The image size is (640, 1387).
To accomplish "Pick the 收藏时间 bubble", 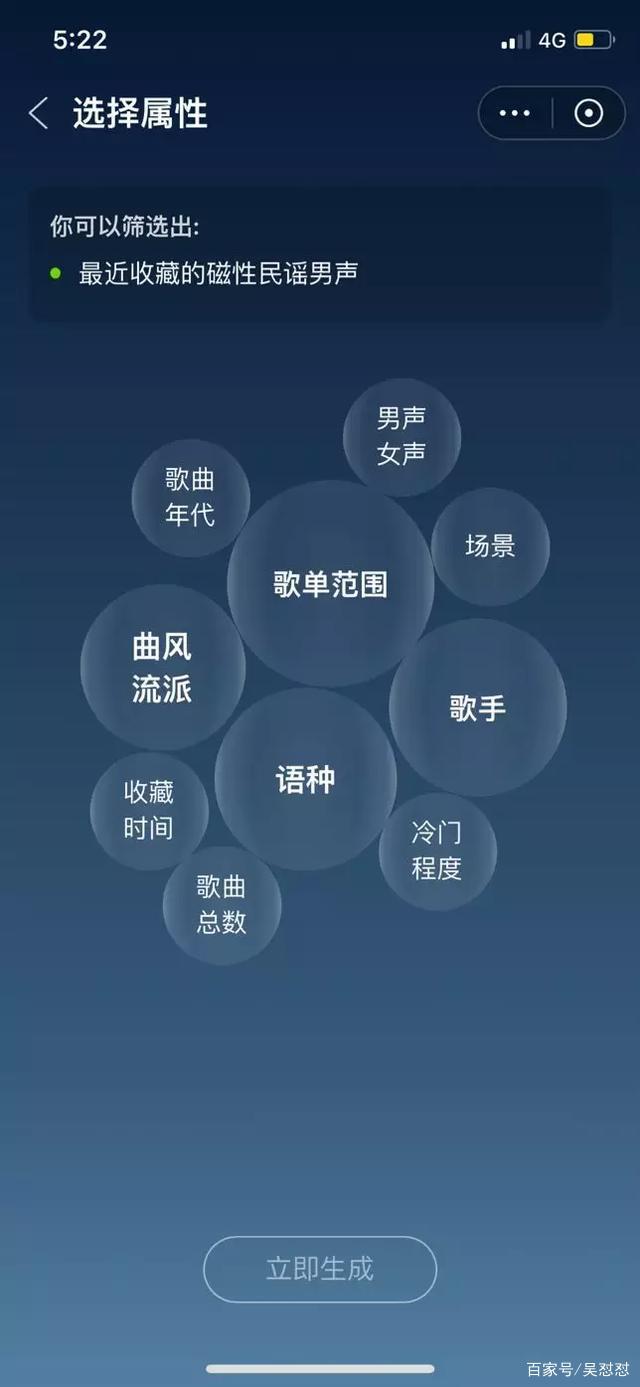I will pos(149,811).
